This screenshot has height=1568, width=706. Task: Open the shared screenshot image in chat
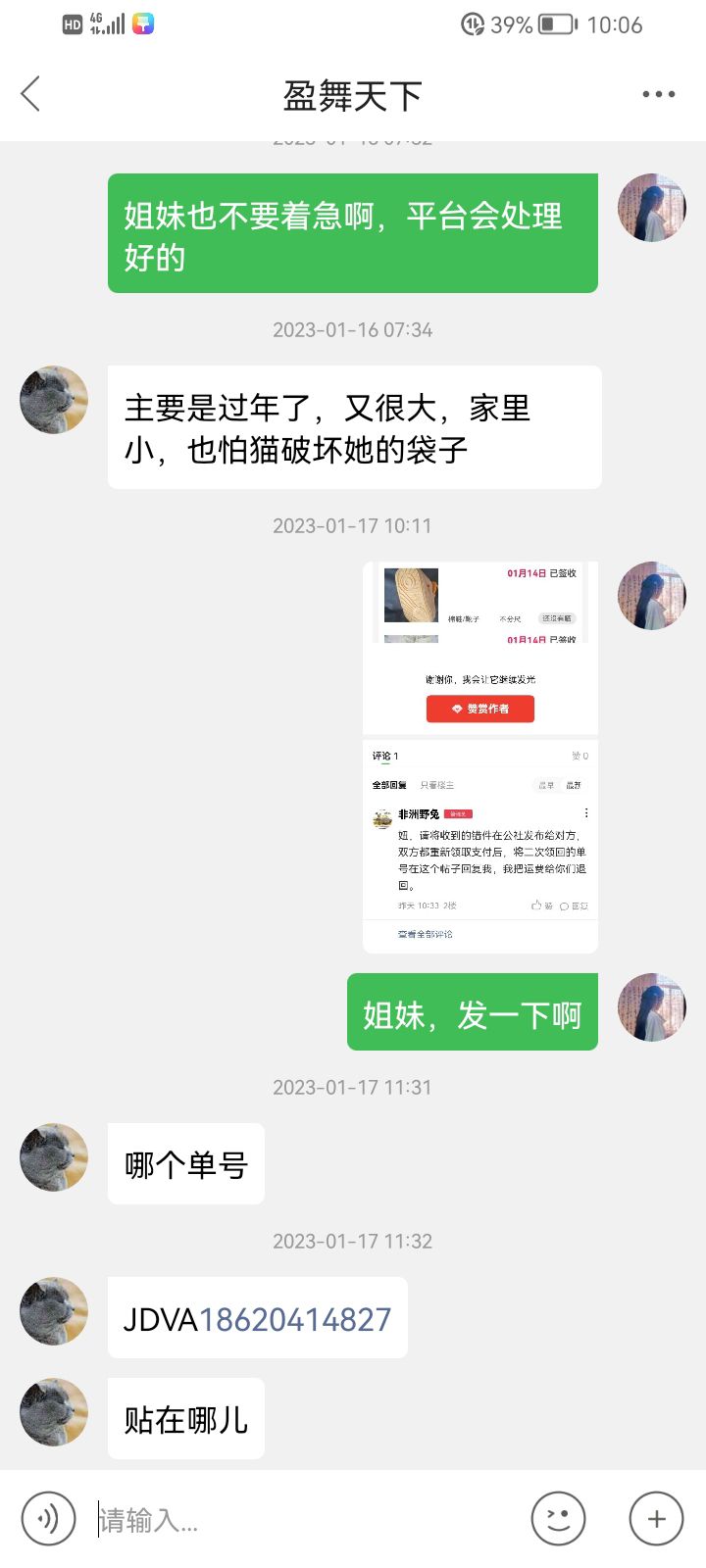[x=480, y=757]
